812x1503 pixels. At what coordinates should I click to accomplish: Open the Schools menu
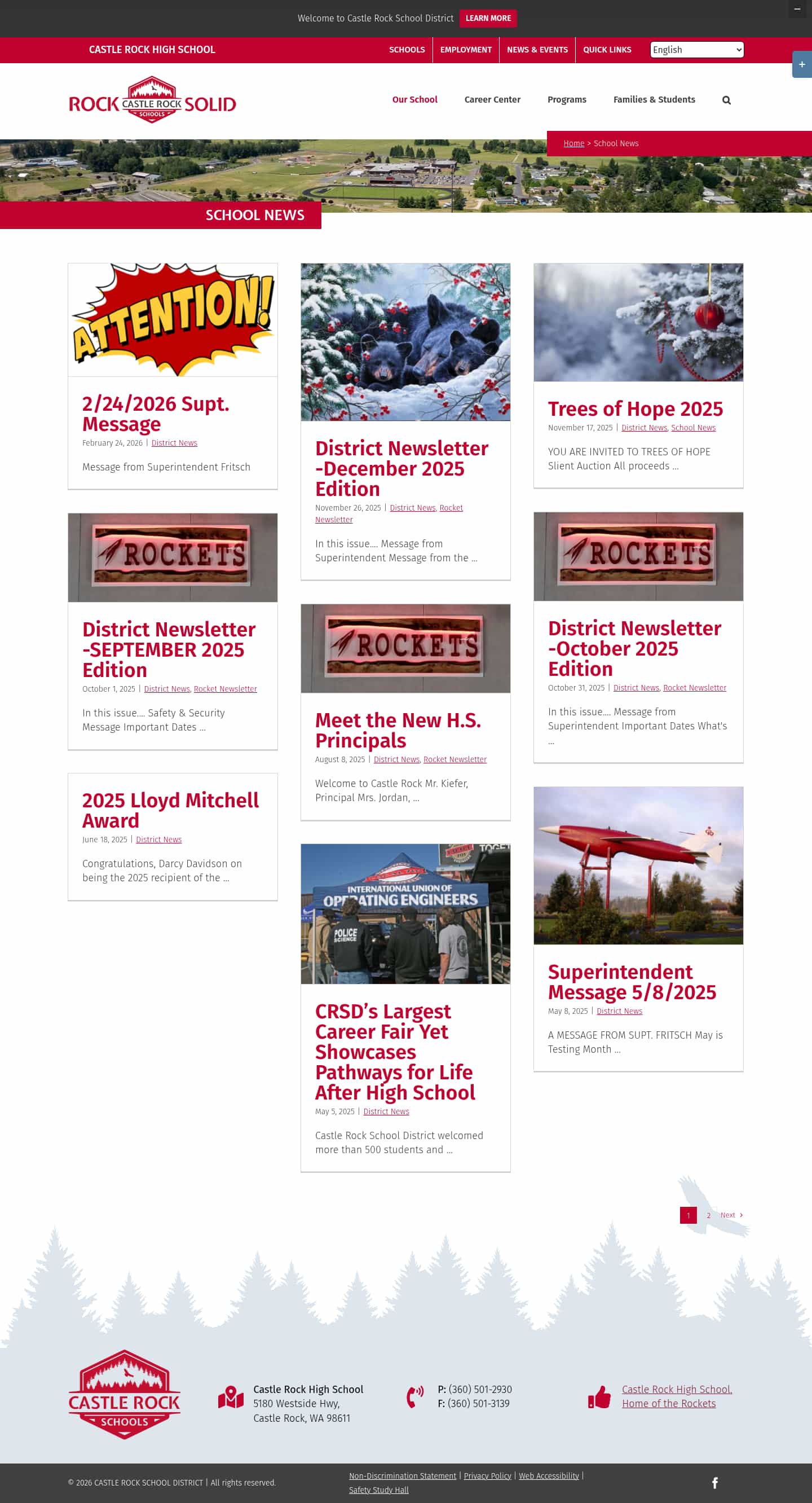[407, 50]
